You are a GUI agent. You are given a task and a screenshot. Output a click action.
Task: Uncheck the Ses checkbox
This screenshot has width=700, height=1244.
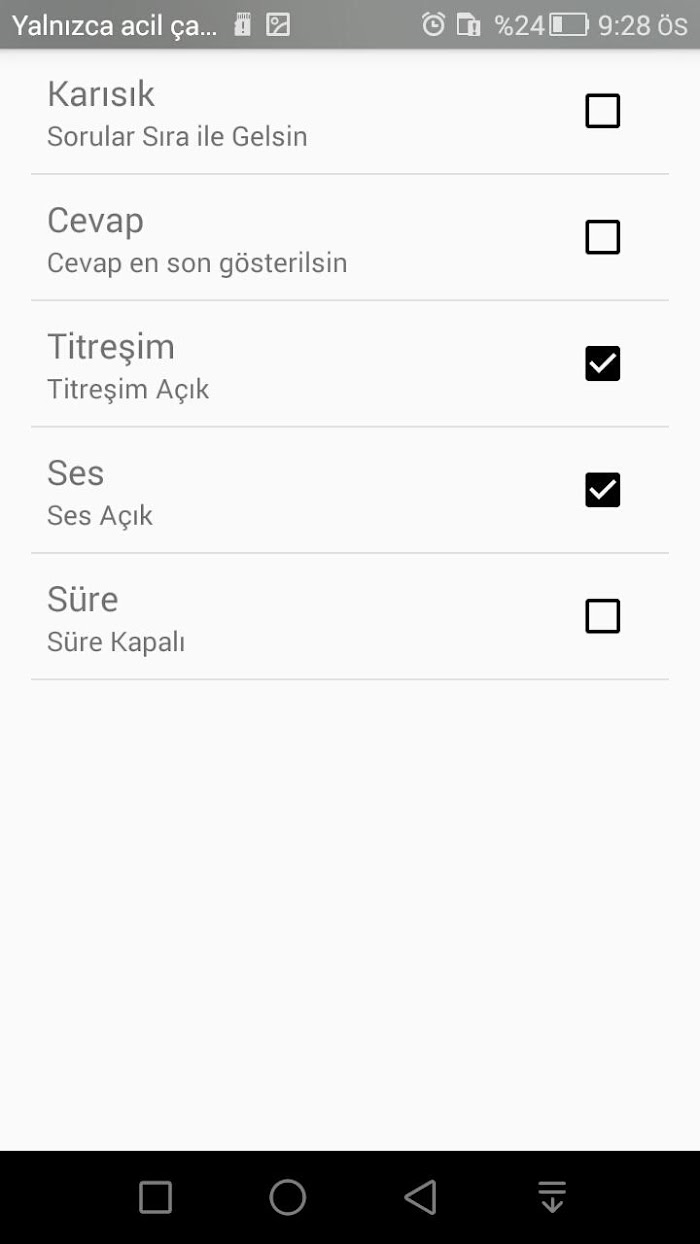coord(602,490)
